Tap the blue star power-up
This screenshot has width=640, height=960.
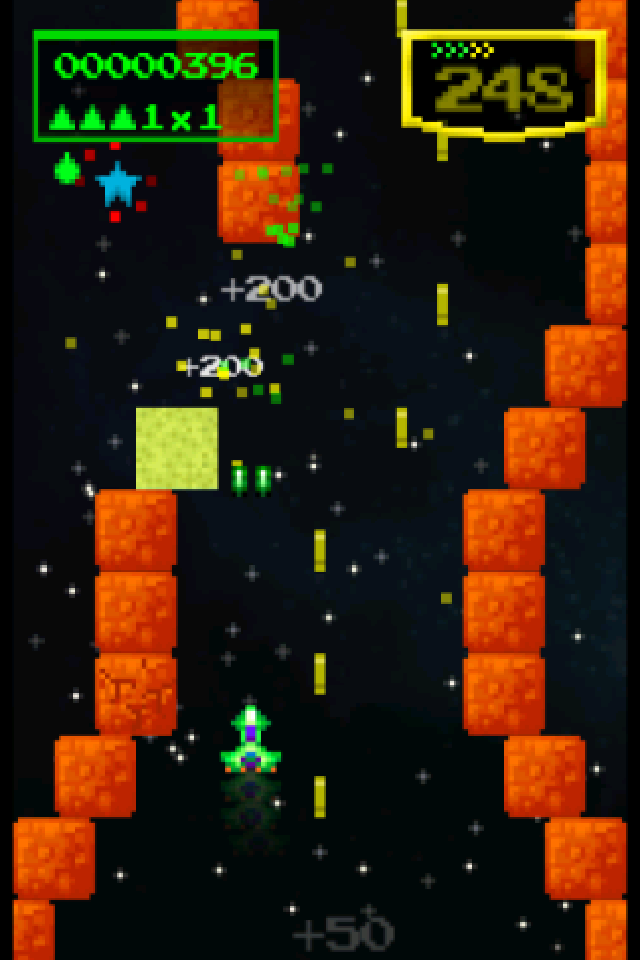point(118,184)
